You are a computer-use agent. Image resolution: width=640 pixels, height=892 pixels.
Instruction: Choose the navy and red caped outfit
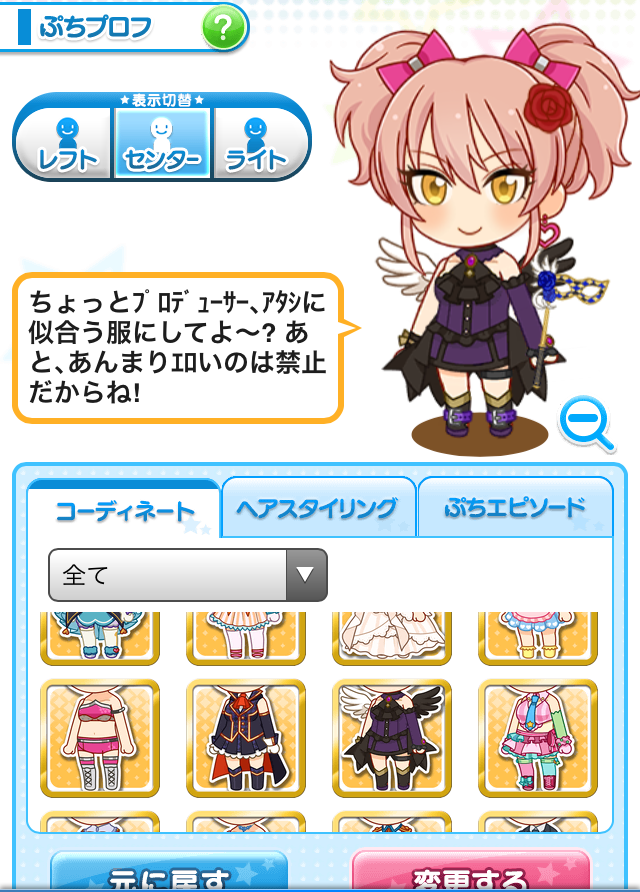click(x=246, y=738)
